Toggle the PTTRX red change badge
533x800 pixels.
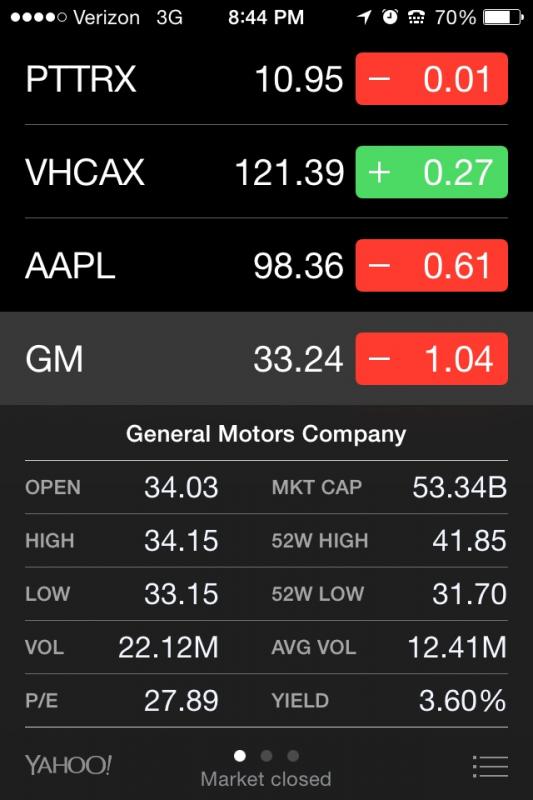point(432,79)
